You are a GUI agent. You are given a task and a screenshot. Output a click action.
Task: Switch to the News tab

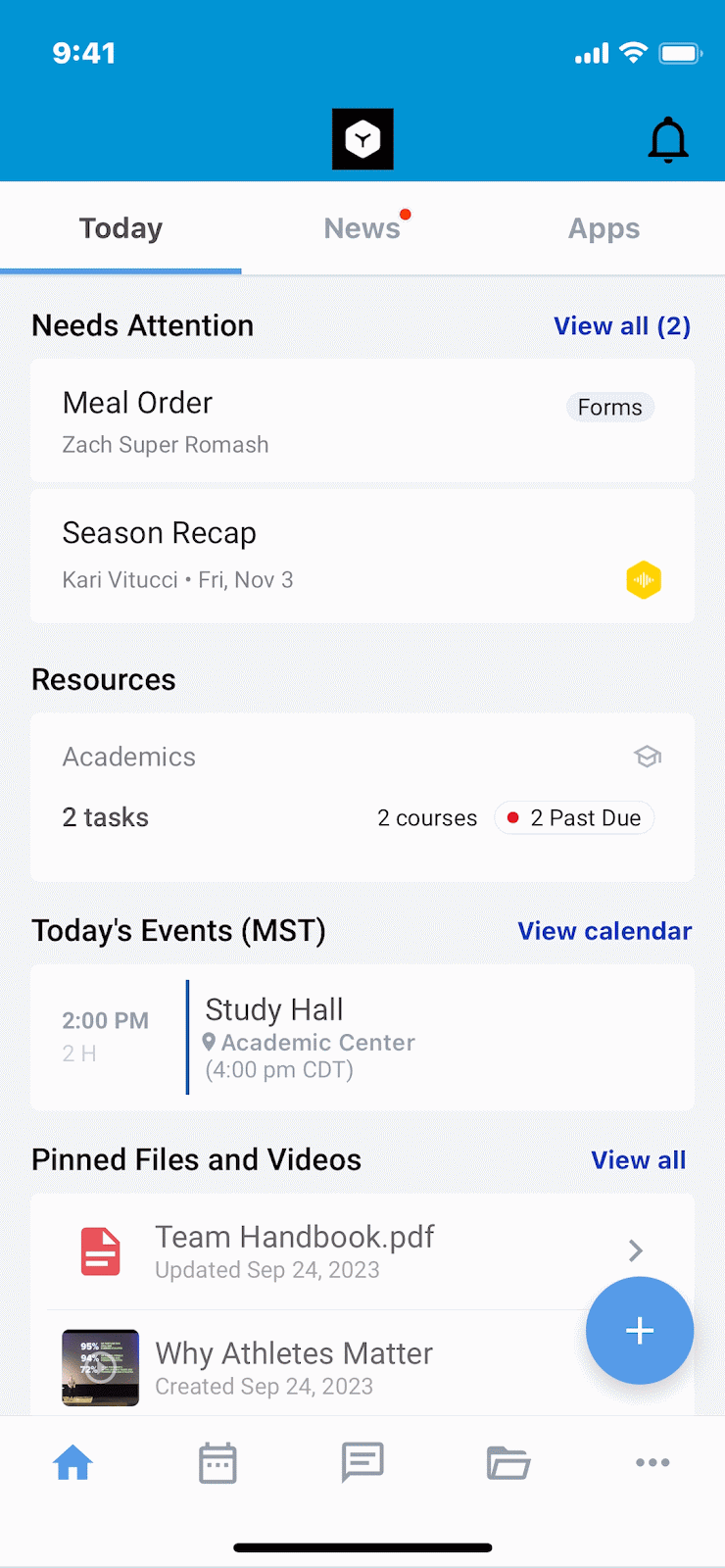tap(362, 227)
